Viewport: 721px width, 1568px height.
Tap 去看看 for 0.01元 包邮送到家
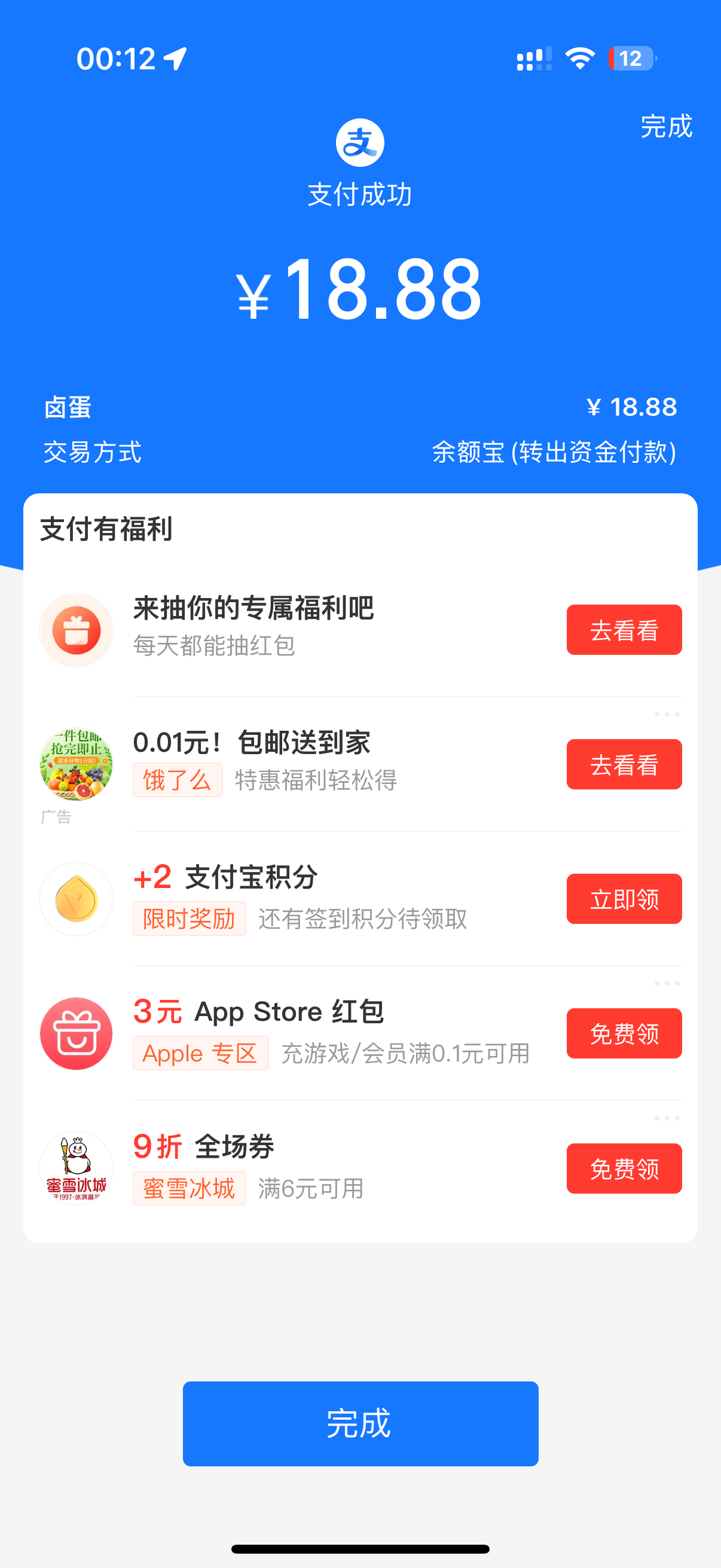624,764
